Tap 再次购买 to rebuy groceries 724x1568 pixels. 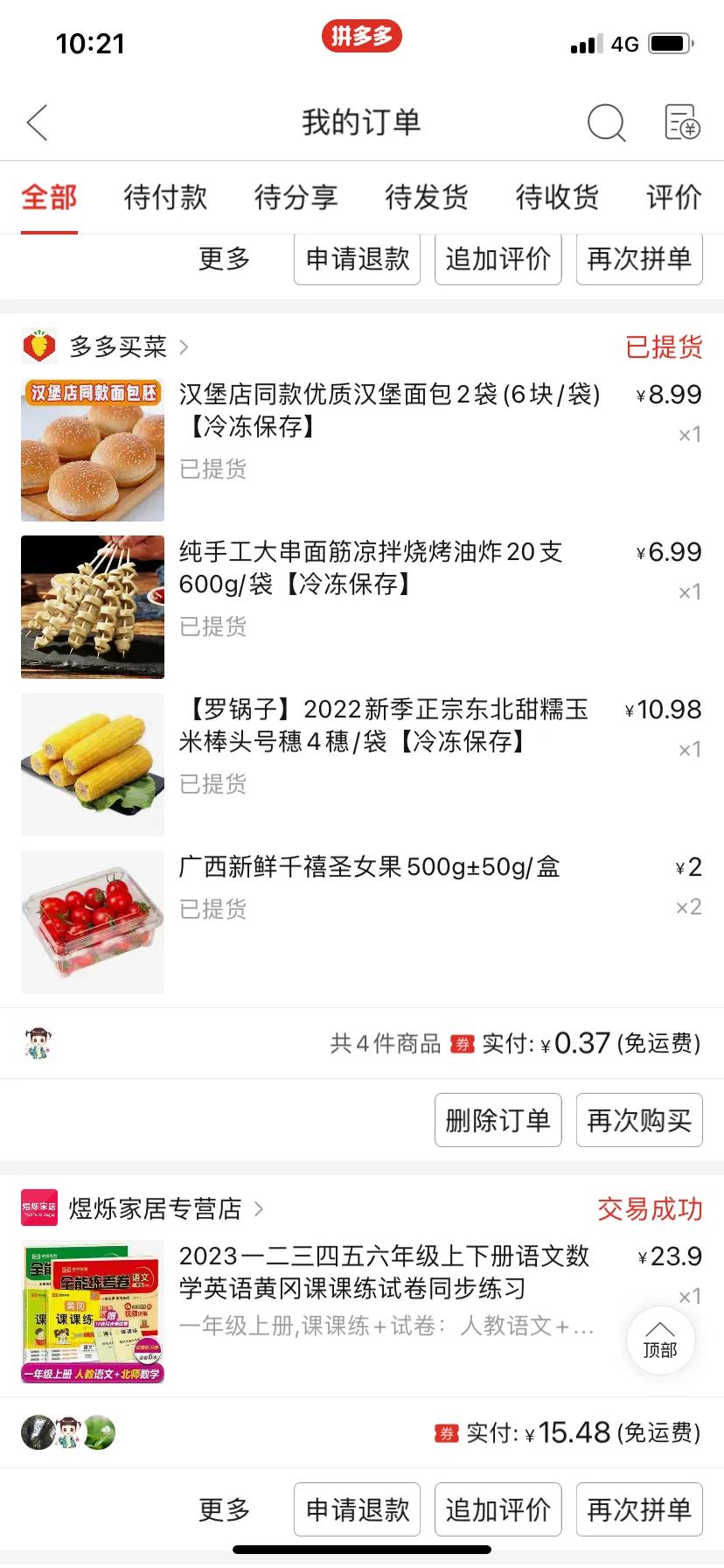click(x=639, y=1120)
